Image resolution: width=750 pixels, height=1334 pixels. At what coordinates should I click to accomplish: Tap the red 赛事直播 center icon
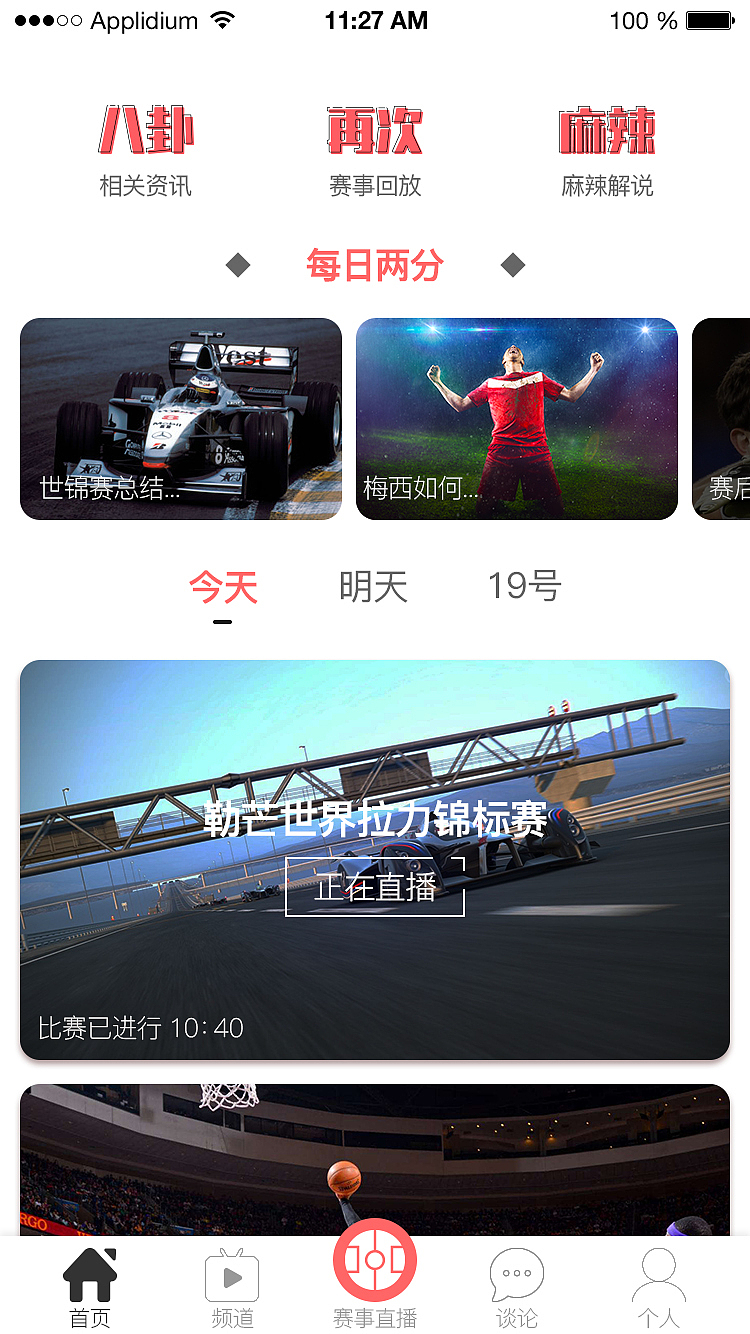point(375,1262)
